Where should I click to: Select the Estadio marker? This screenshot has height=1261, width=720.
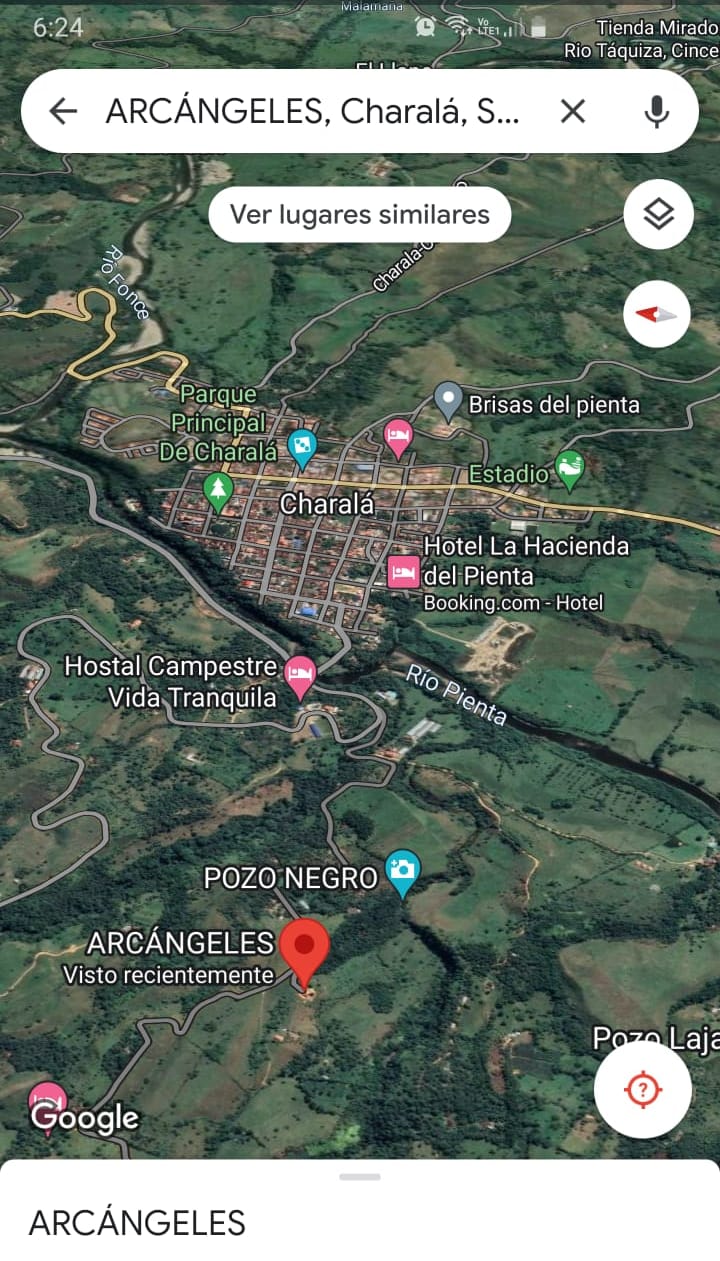pos(569,468)
